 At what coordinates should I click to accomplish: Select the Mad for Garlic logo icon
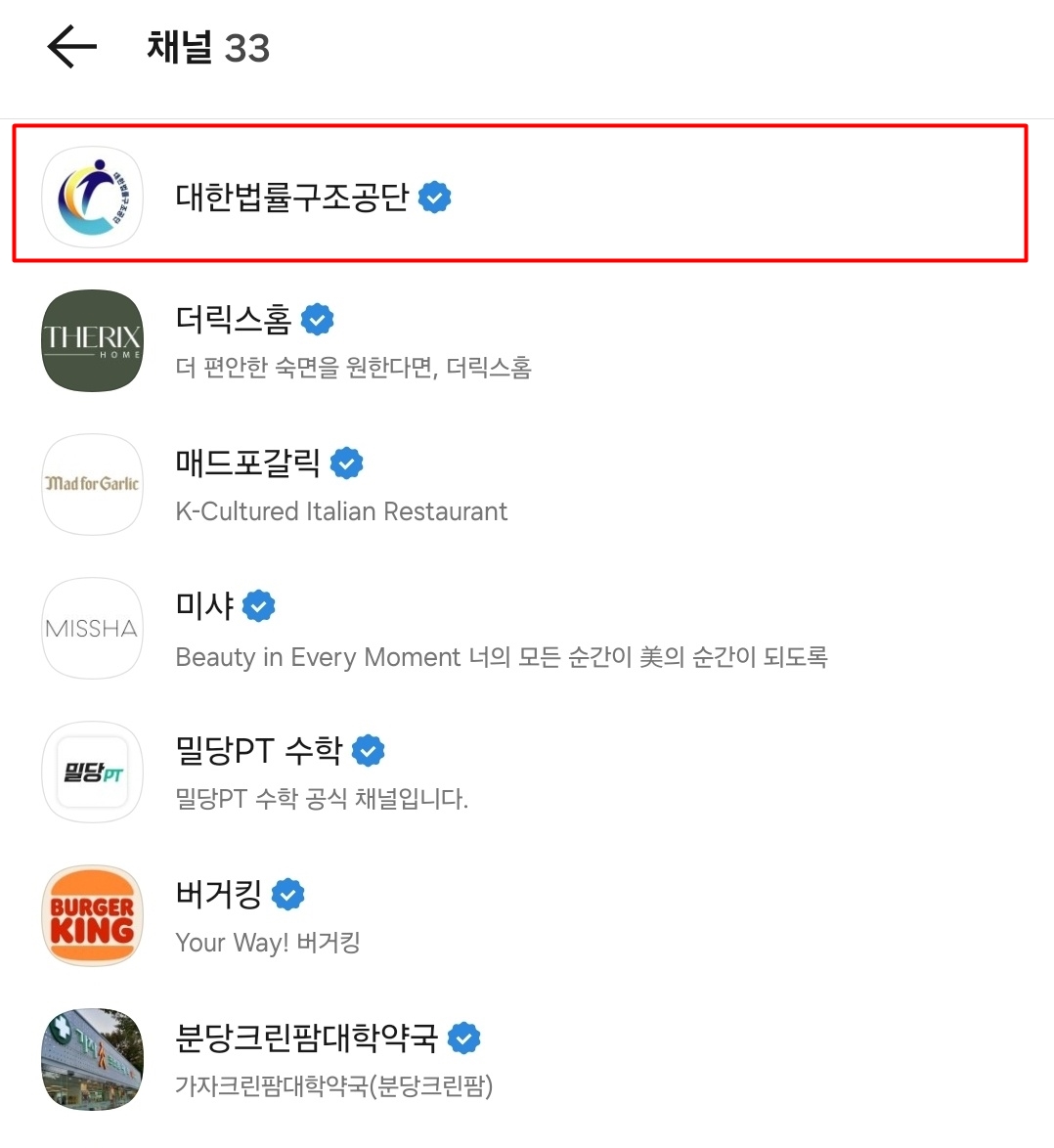coord(92,484)
